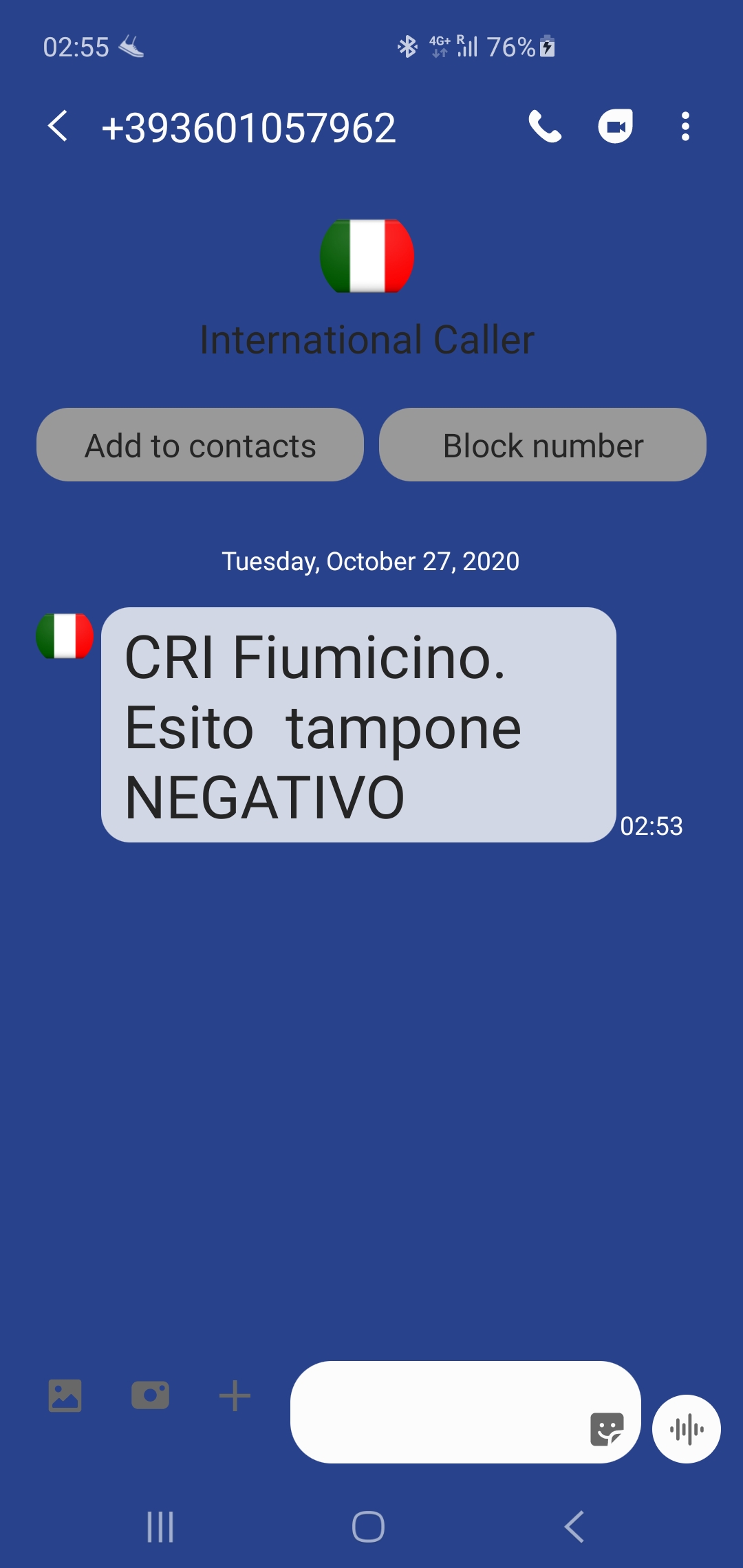Viewport: 743px width, 1568px height.
Task: Call +393601057962 with the phone icon
Action: pyautogui.click(x=545, y=127)
